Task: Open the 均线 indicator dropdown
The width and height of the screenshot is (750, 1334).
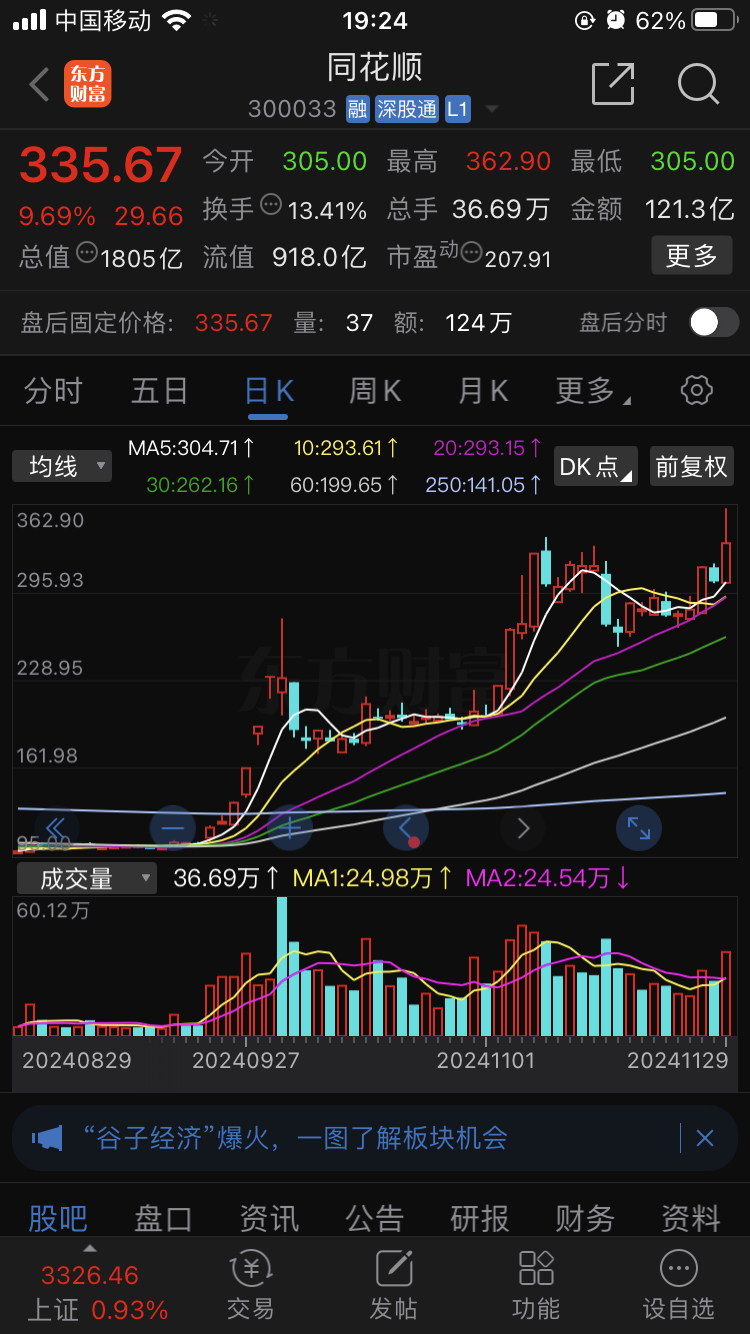Action: point(61,466)
